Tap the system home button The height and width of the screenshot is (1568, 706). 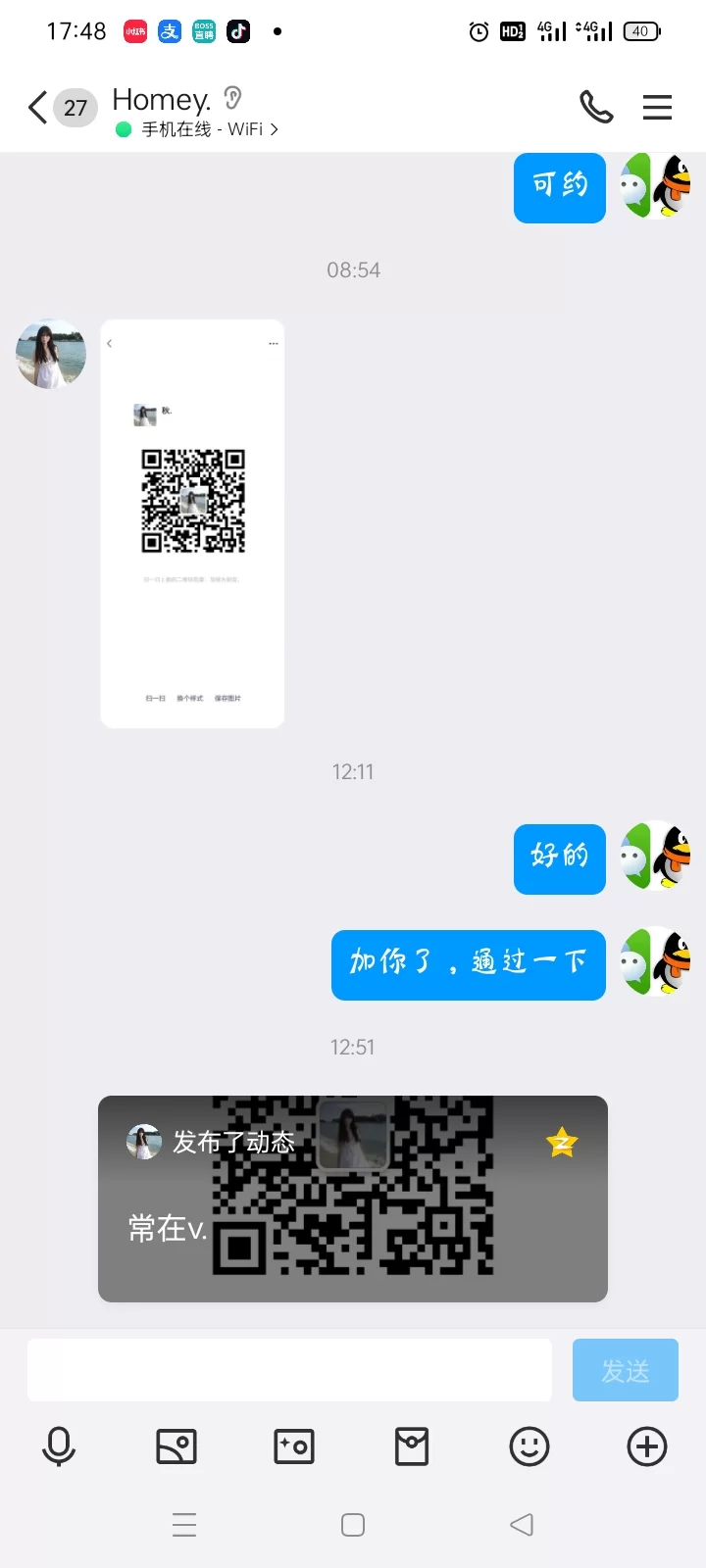(353, 1525)
